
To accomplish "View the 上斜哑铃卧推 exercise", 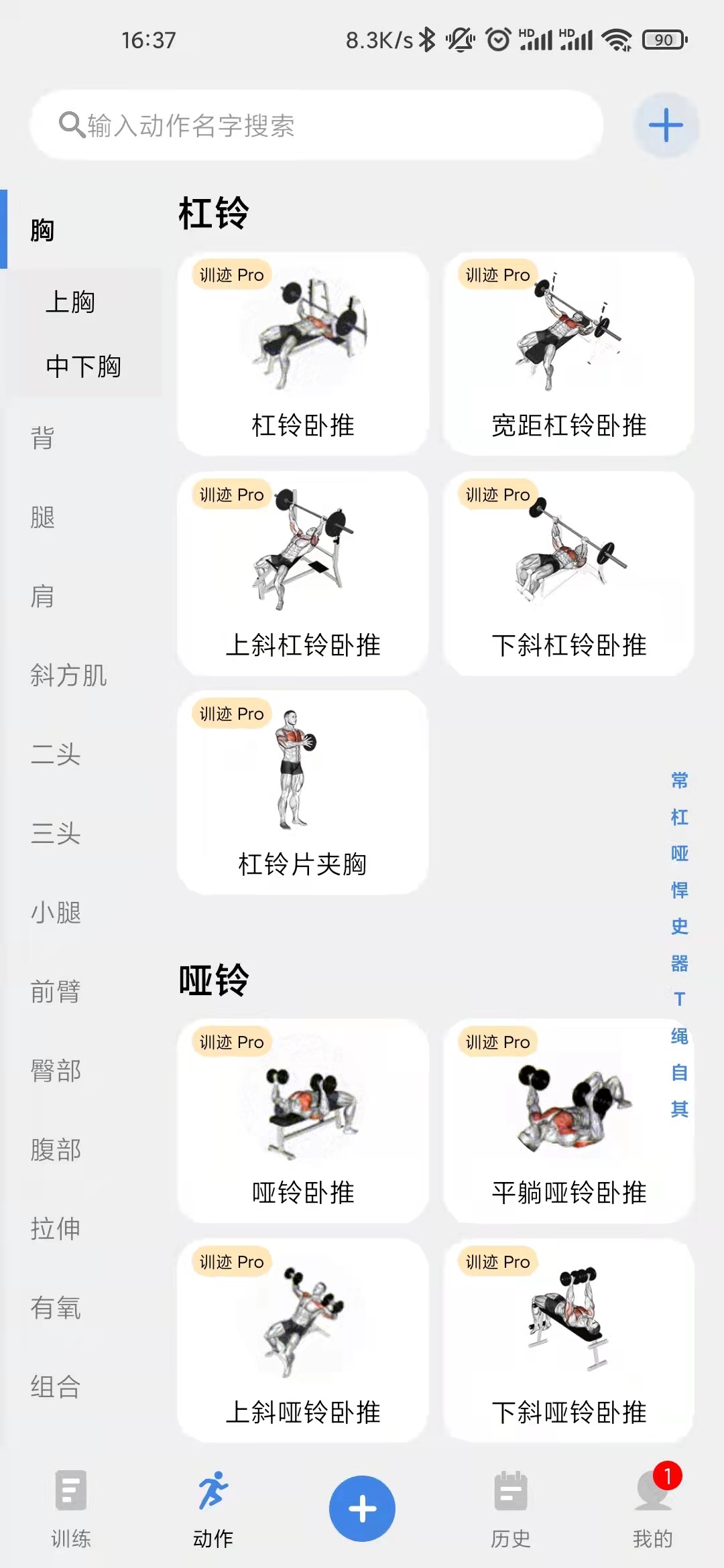I will 302,1340.
